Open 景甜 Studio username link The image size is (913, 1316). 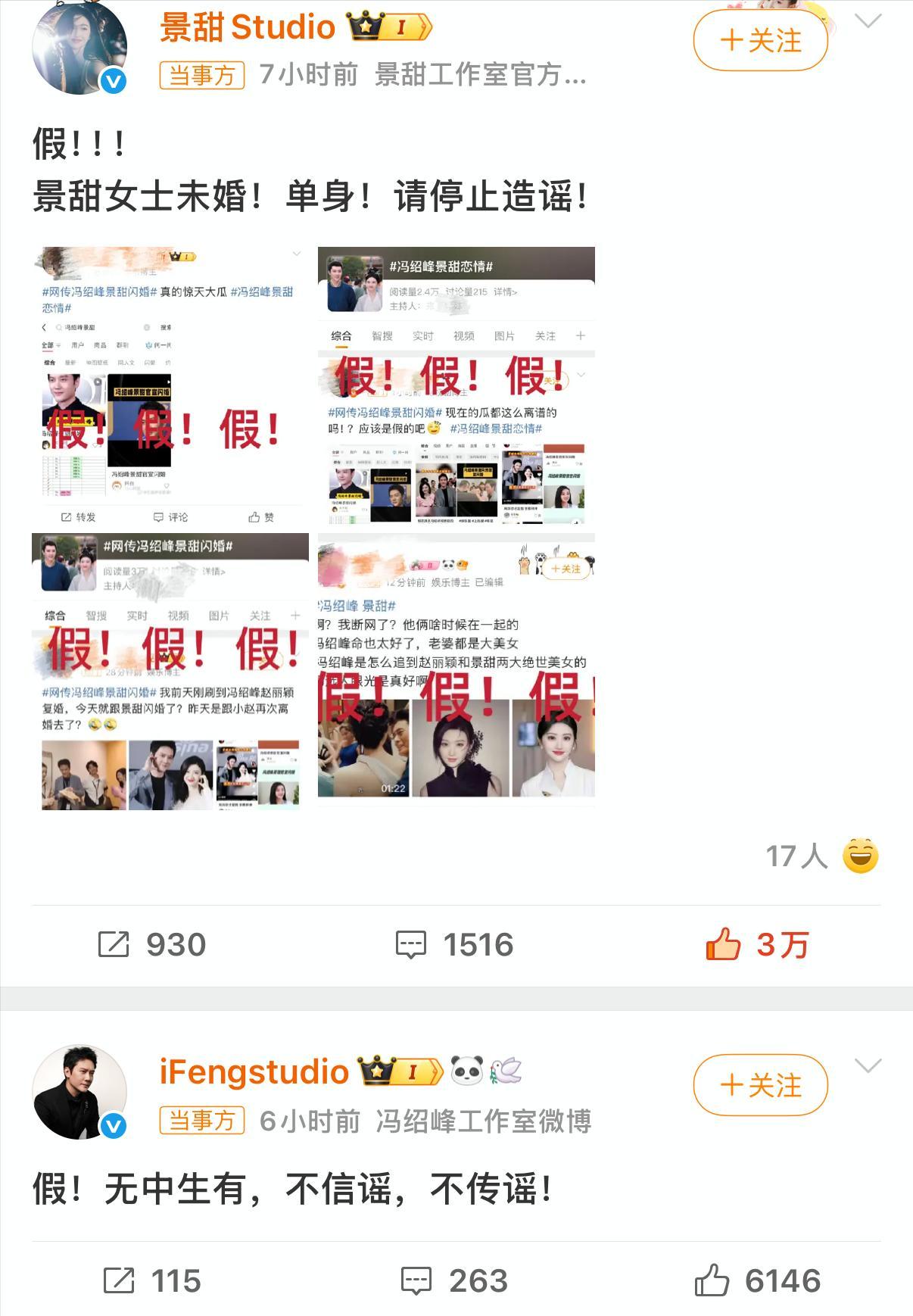(x=248, y=27)
